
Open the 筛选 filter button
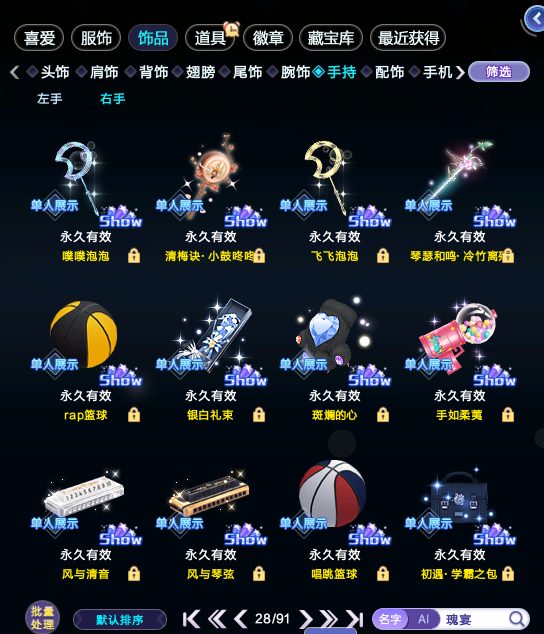click(x=499, y=72)
